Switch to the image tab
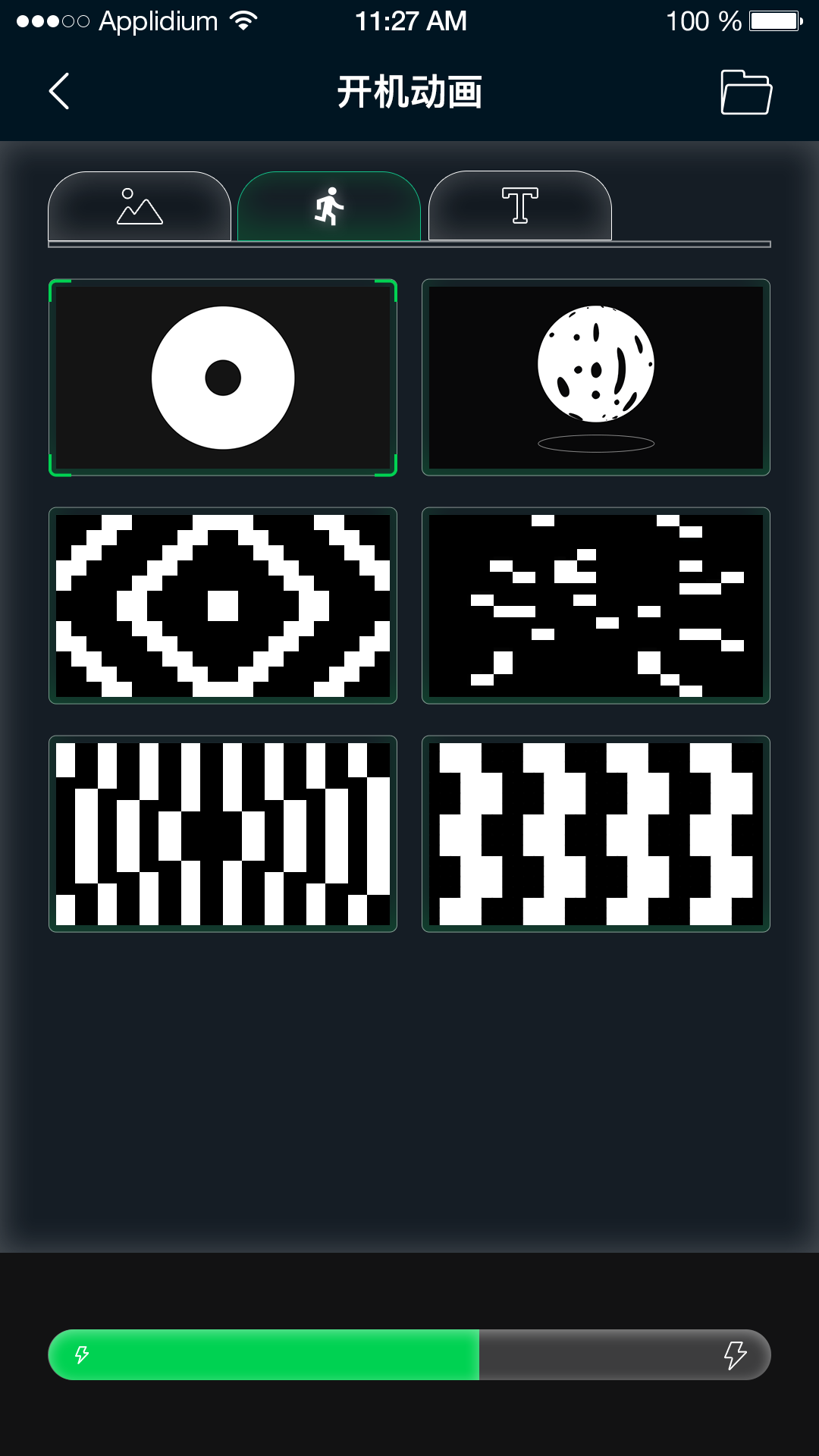This screenshot has height=1456, width=819. point(140,206)
